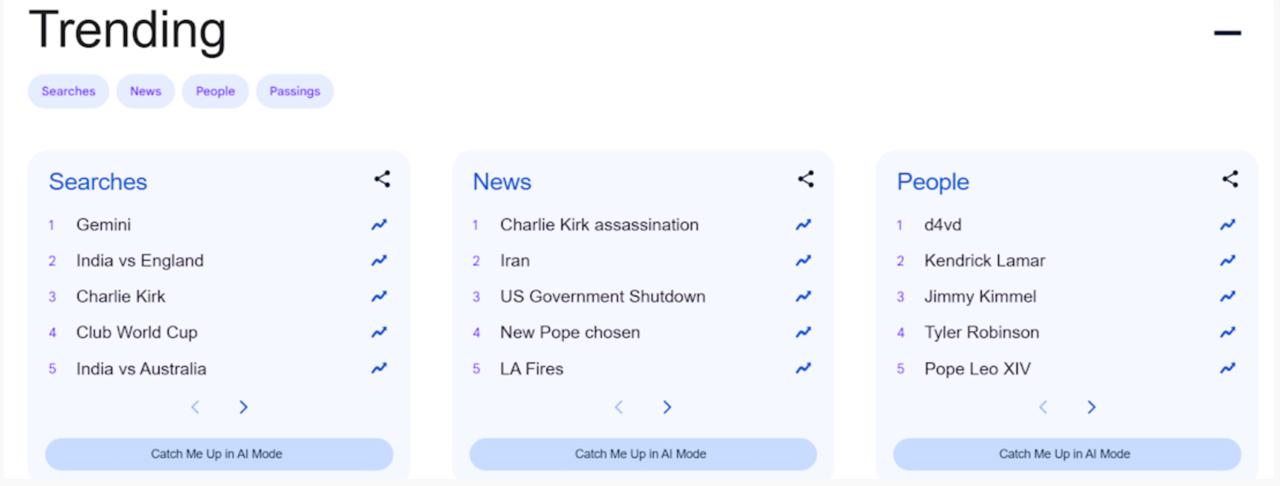This screenshot has height=486, width=1280.
Task: Select the People filter chip
Action: point(215,91)
